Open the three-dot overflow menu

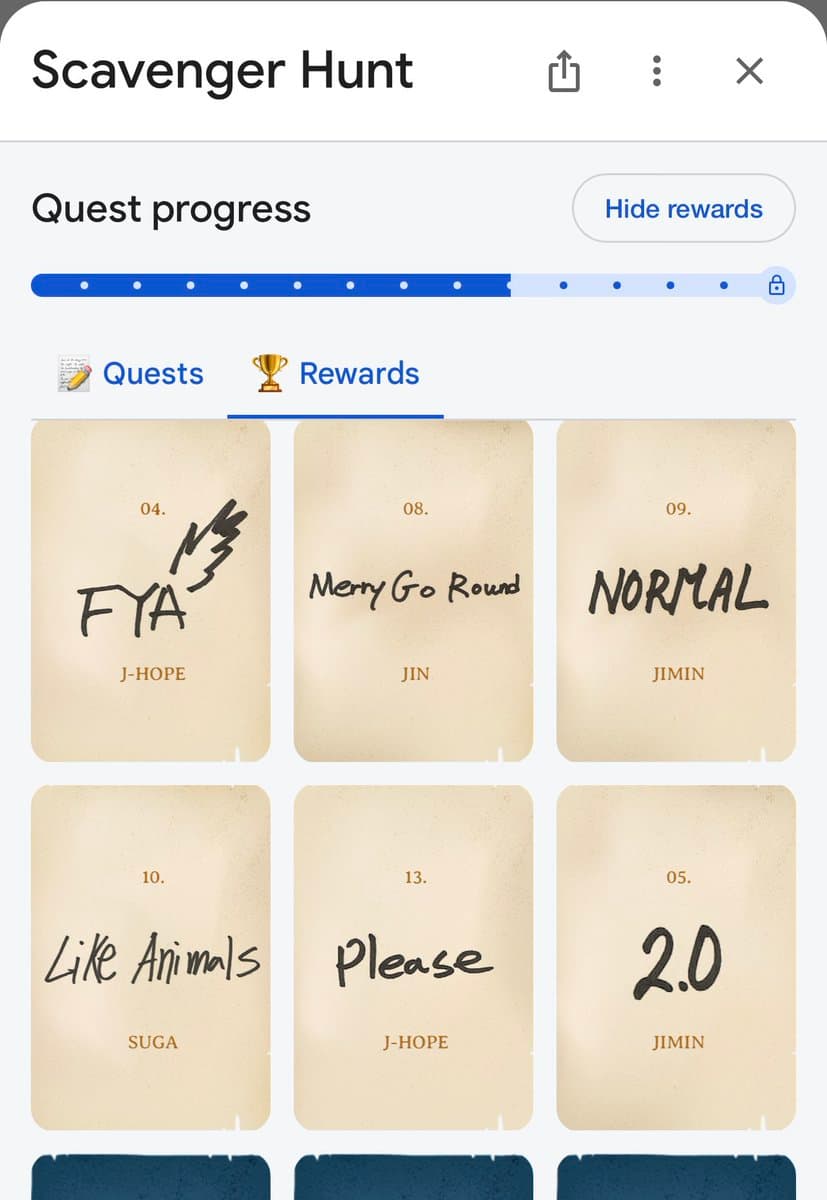click(x=657, y=71)
